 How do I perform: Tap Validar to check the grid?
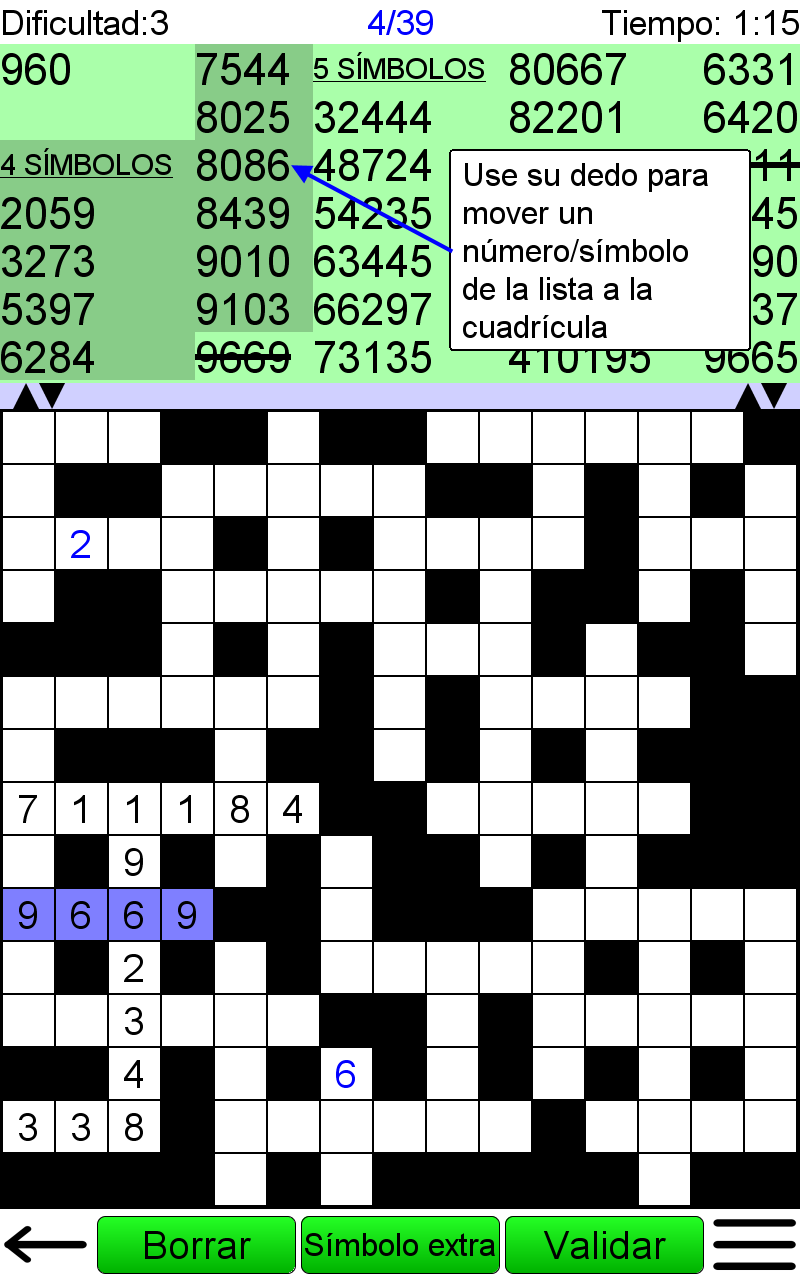pos(604,1245)
